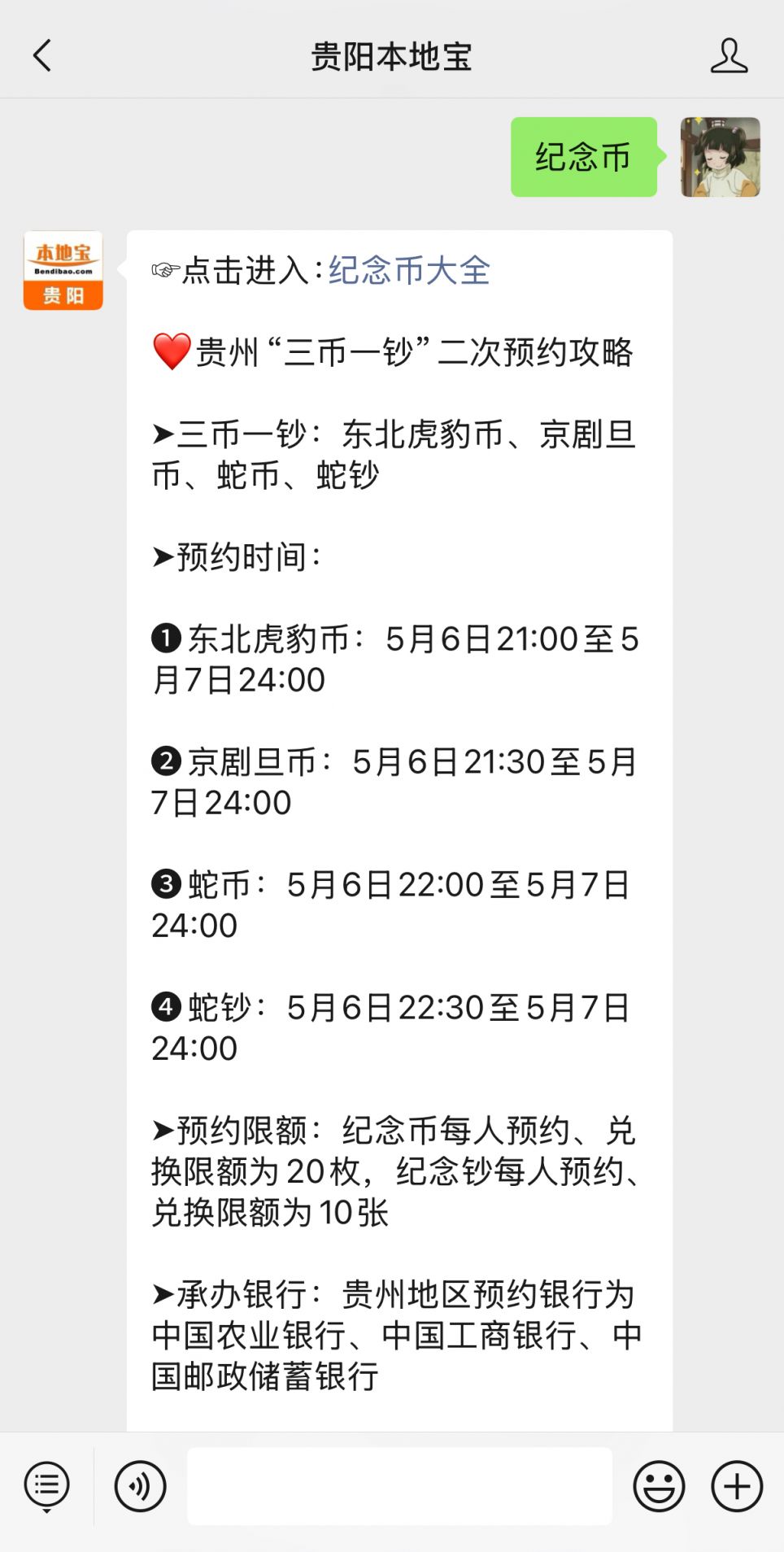
Task: Tap my own avatar beside 纪念币
Action: pyautogui.click(x=720, y=157)
